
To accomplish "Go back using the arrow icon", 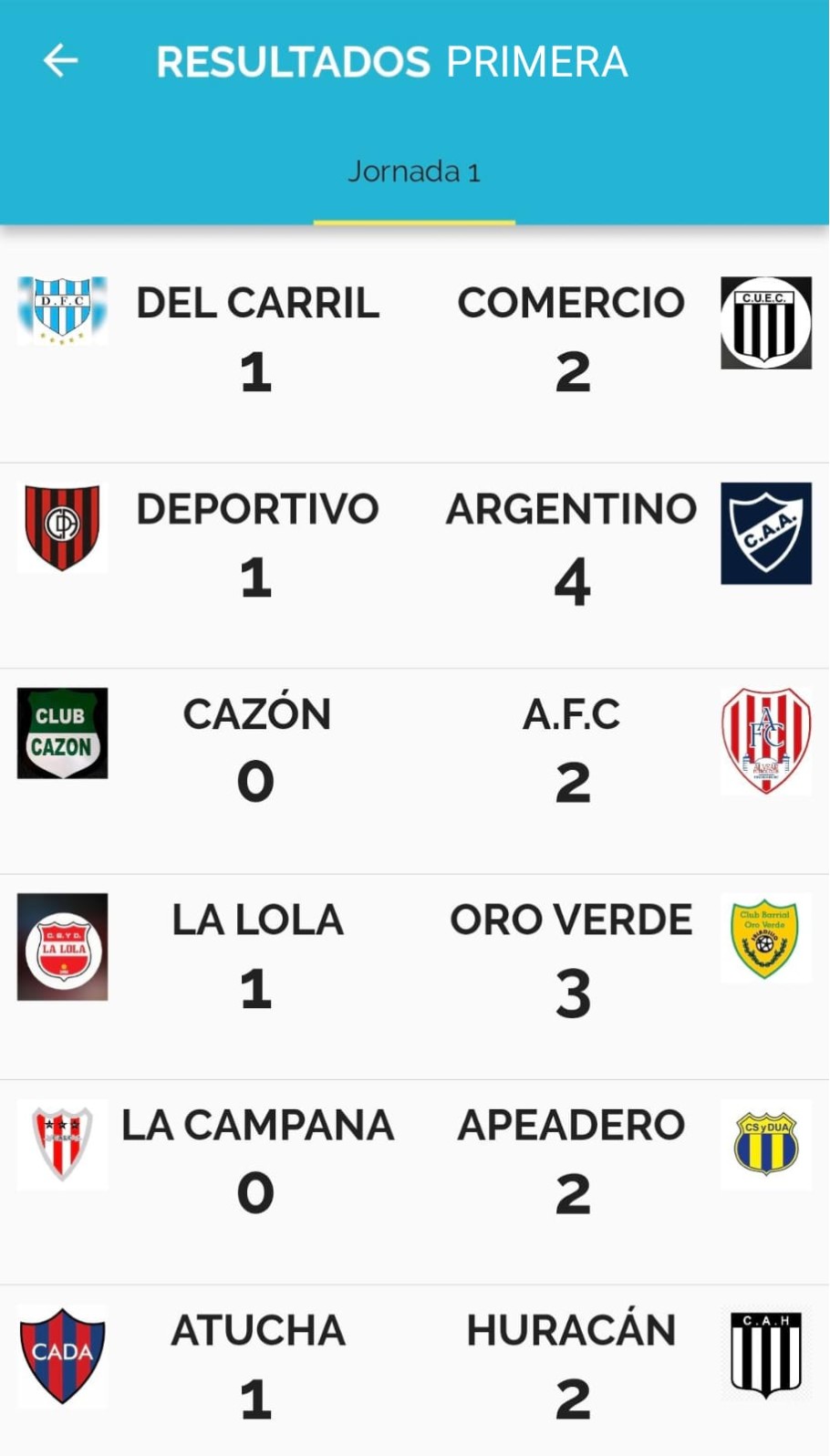I will 60,61.
